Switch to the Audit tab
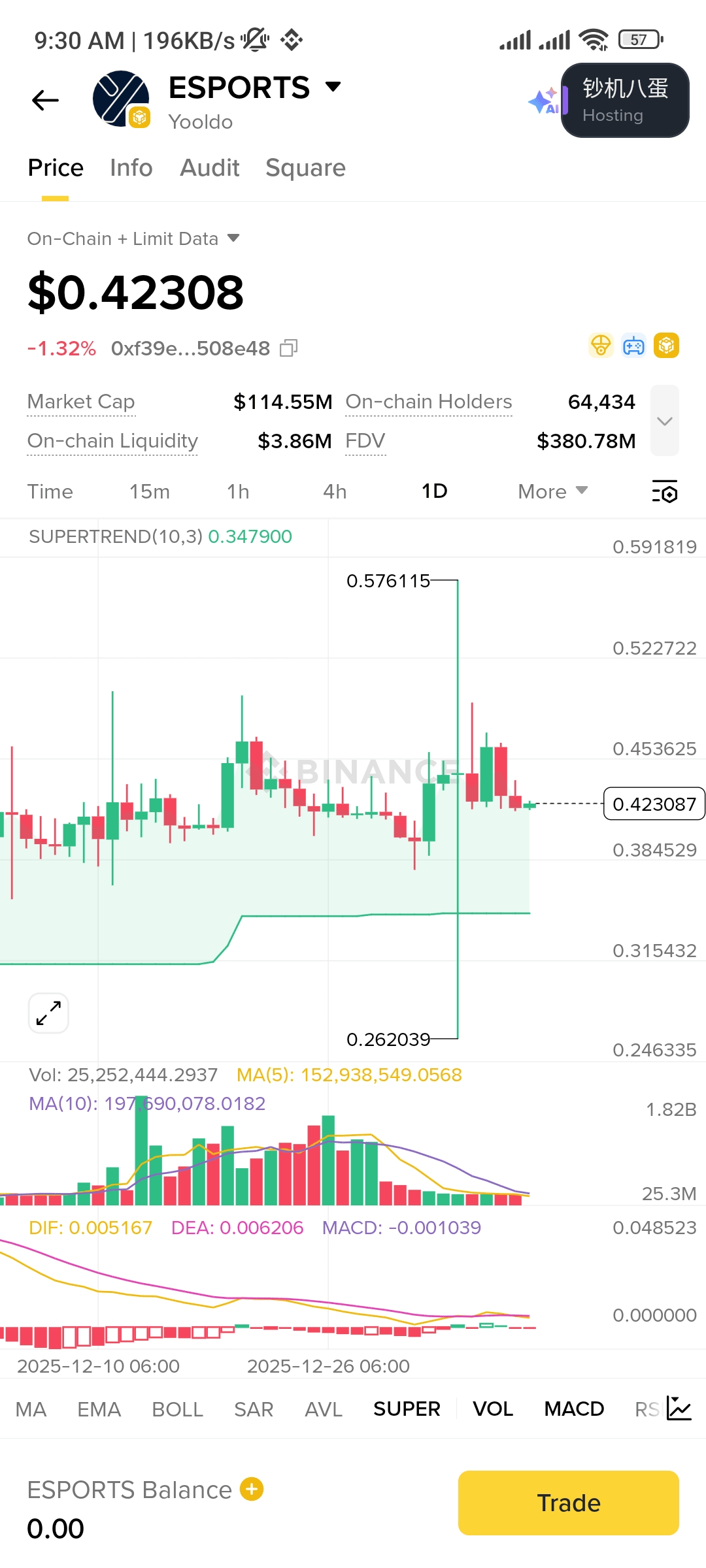 pos(209,168)
